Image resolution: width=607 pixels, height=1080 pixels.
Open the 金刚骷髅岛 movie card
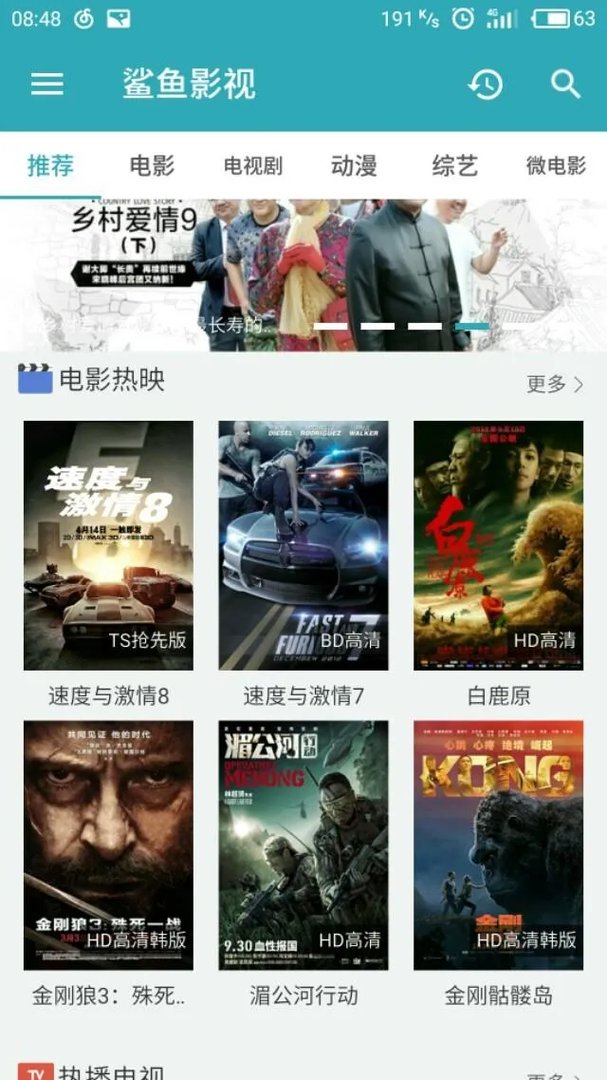coord(498,846)
